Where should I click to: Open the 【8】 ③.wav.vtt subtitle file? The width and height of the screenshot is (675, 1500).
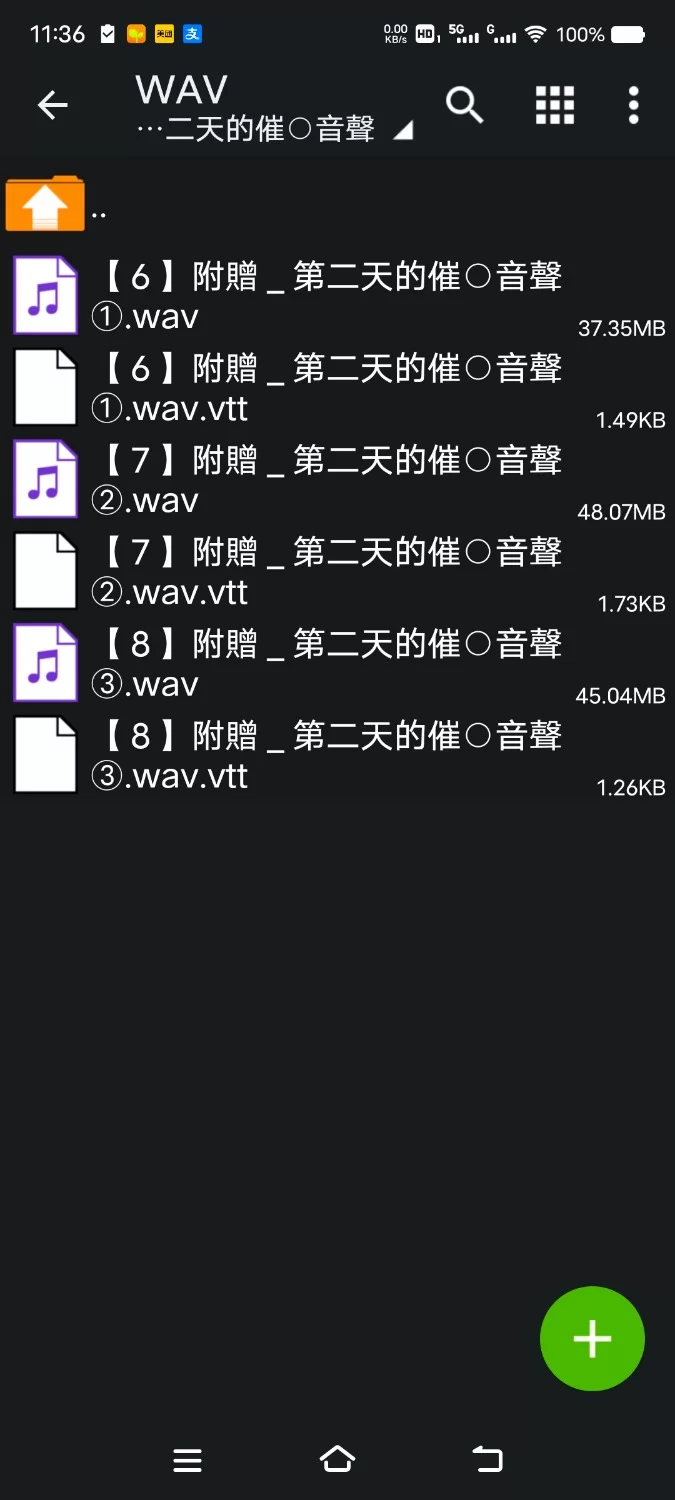[330, 756]
